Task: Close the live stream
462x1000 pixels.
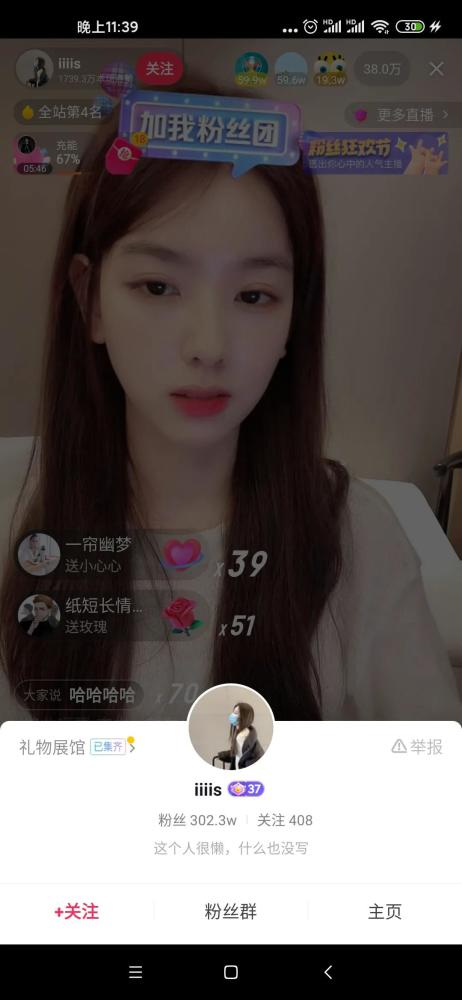Action: 436,69
